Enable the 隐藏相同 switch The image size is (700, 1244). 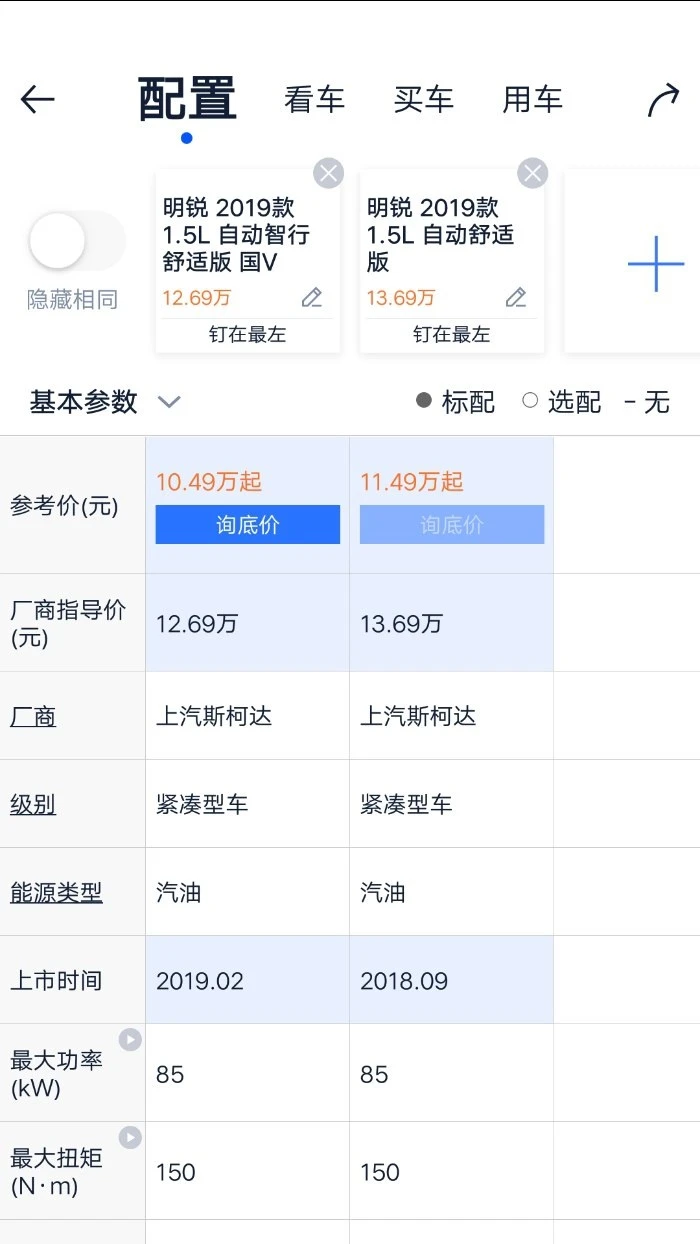coord(77,242)
